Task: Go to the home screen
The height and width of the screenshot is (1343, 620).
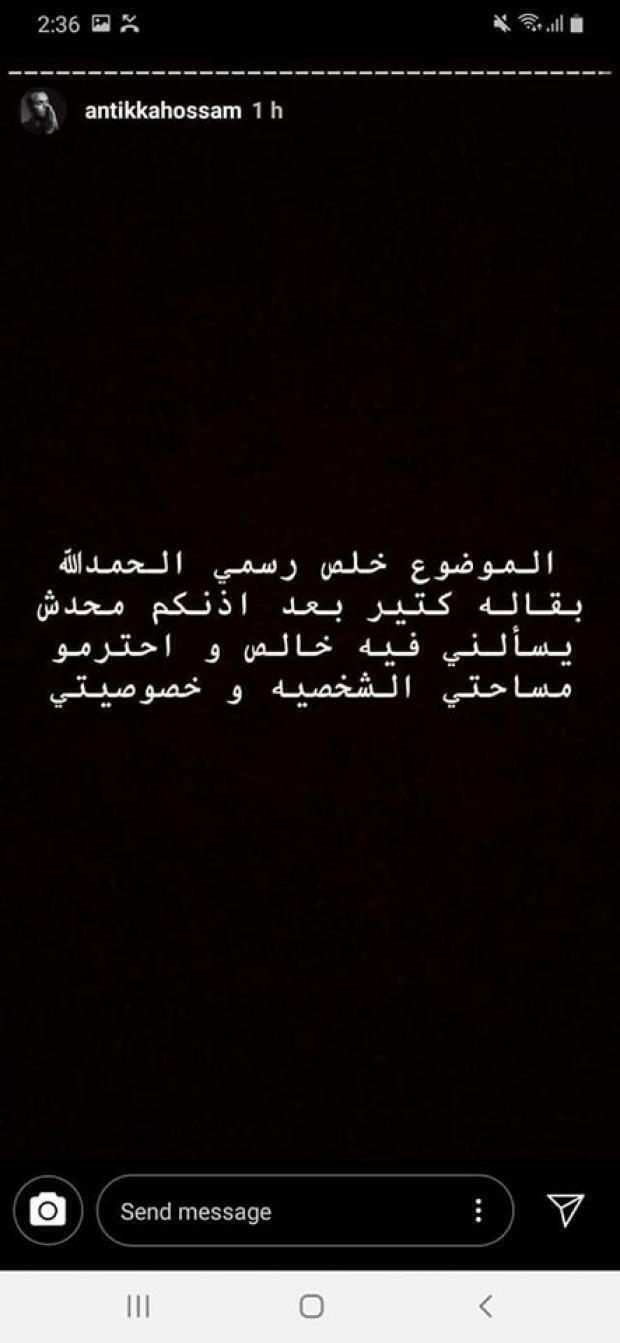Action: [x=311, y=1306]
